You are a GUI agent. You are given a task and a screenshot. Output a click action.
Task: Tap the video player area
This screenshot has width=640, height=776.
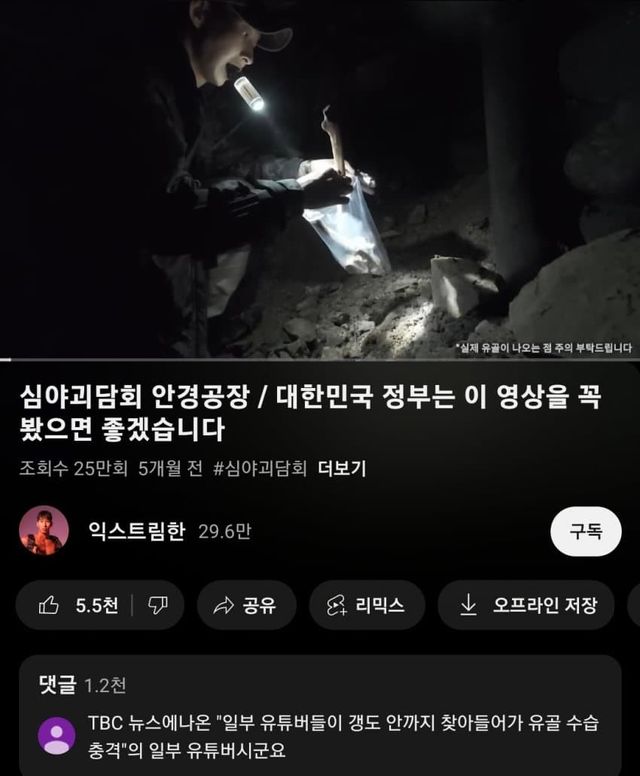pos(320,180)
